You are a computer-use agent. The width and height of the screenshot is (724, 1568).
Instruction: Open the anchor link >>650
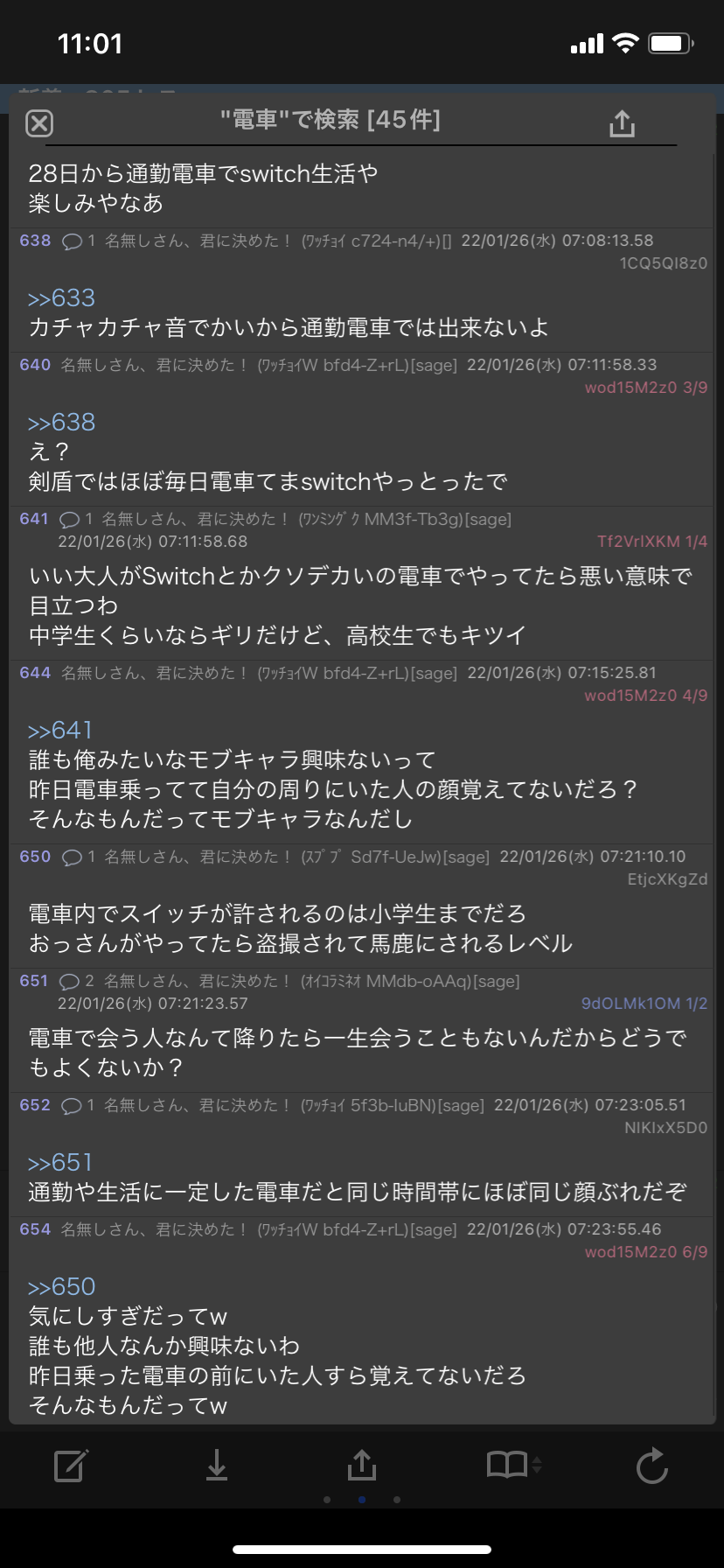(61, 1287)
